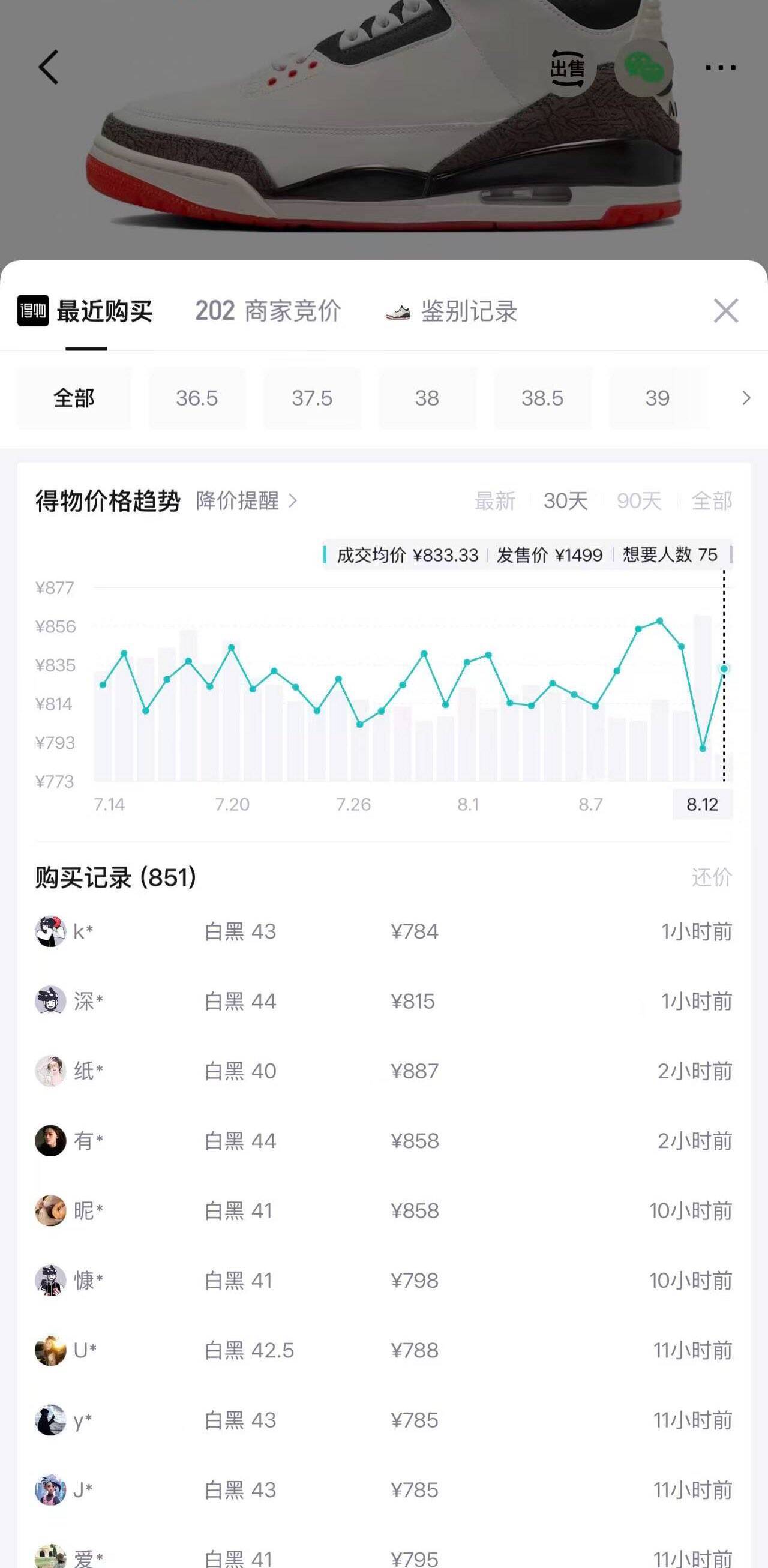Close the purchase records panel
The image size is (768, 1568).
point(726,311)
